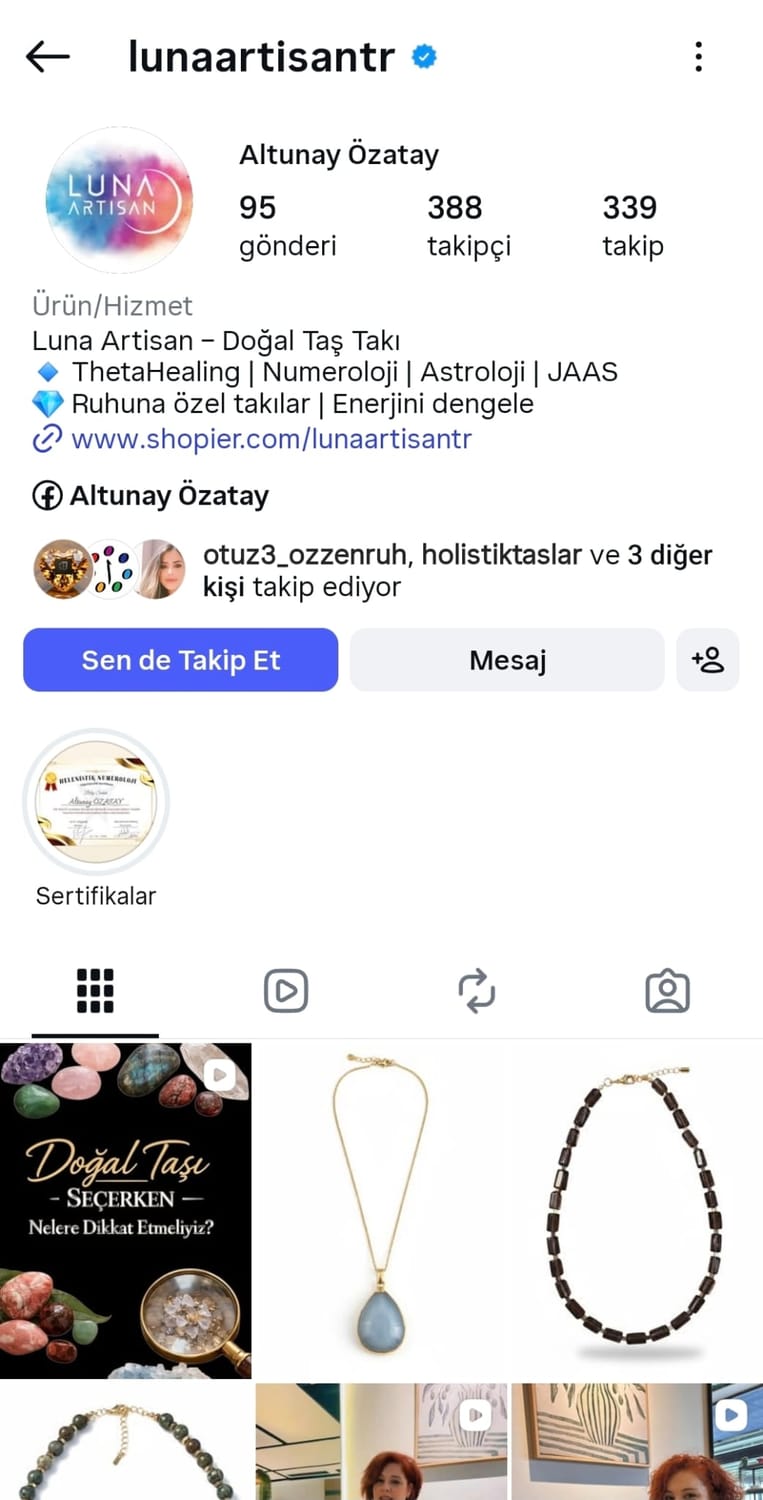This screenshot has width=763, height=1500.
Task: Open the three-dot overflow menu
Action: [698, 57]
